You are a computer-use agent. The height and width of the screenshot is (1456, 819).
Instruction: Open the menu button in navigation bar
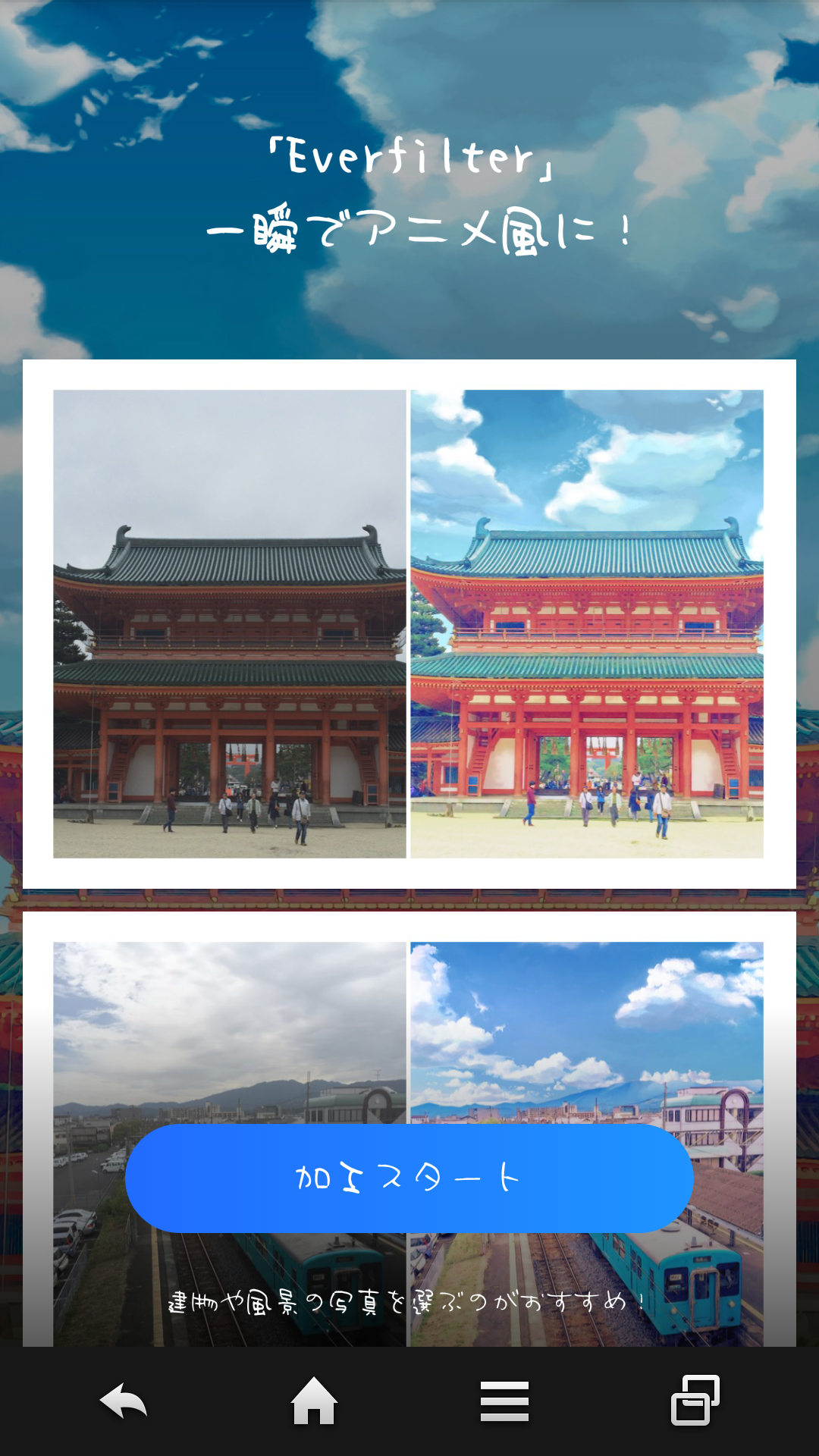click(504, 1401)
